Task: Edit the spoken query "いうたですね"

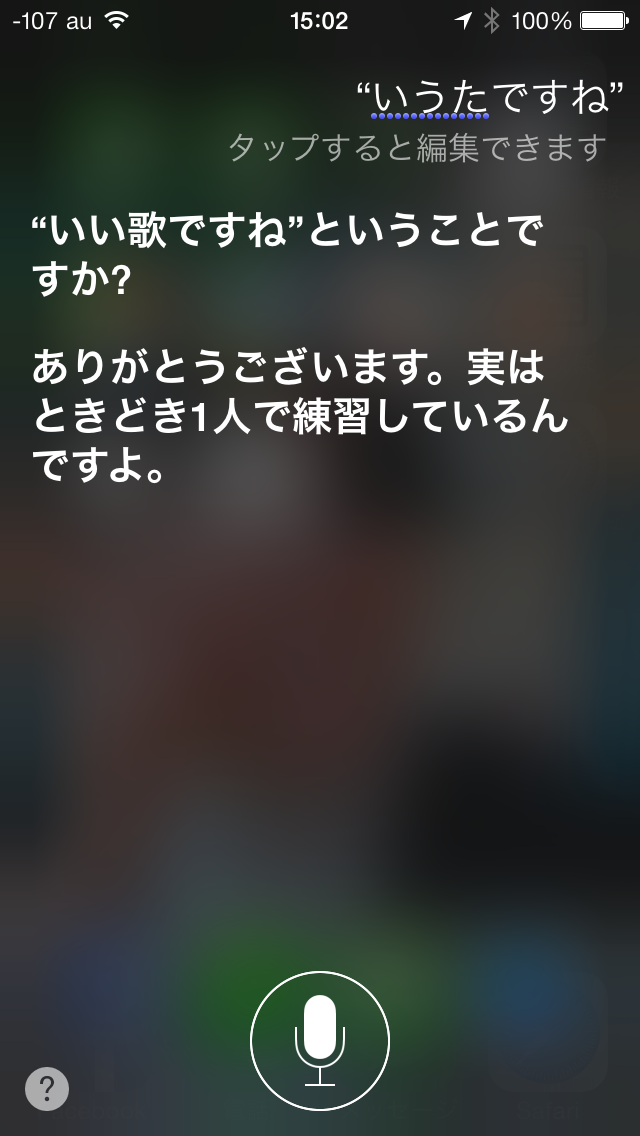Action: 491,99
